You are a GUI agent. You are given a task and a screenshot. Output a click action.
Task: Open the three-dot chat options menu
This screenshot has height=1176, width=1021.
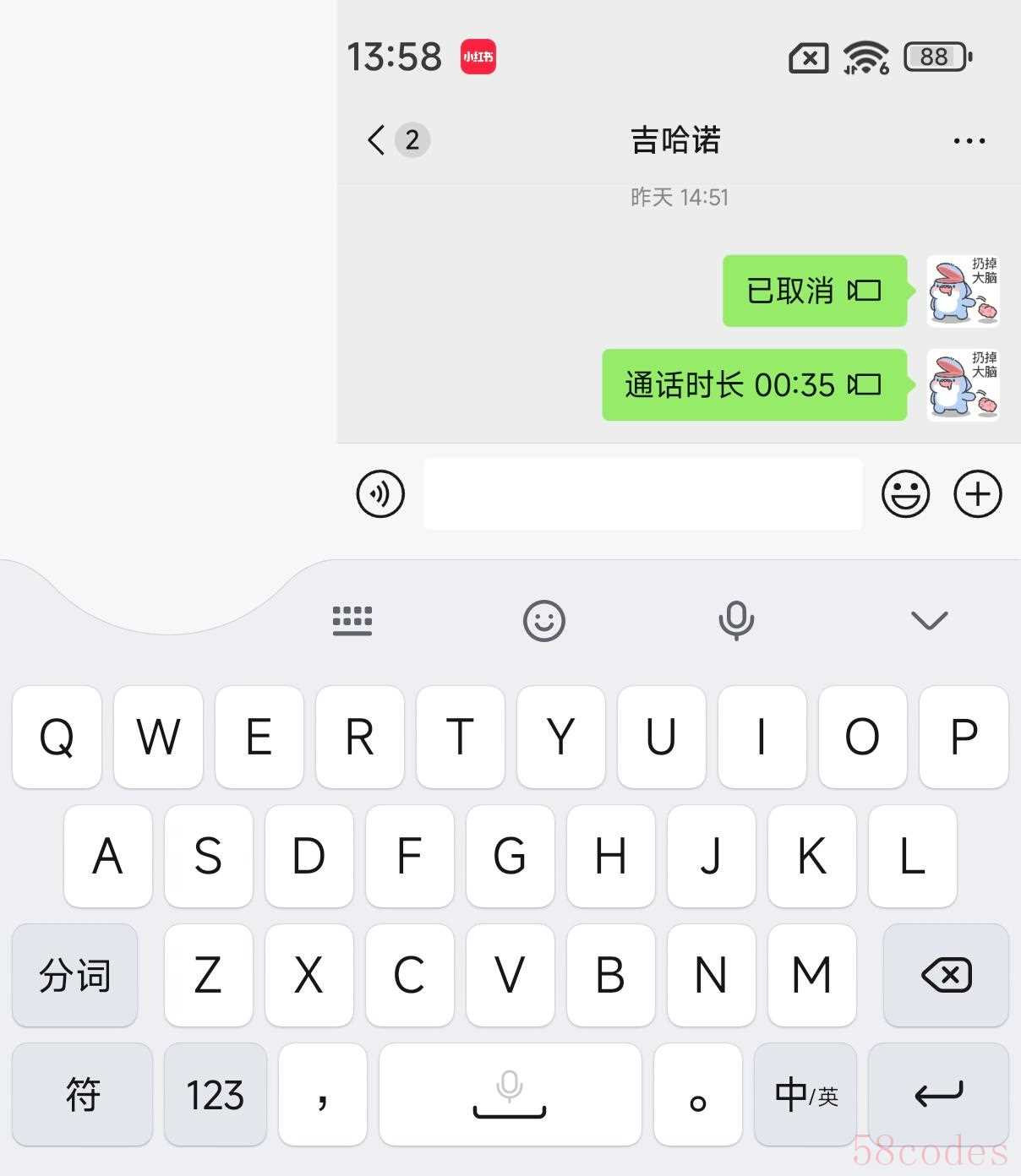(969, 141)
